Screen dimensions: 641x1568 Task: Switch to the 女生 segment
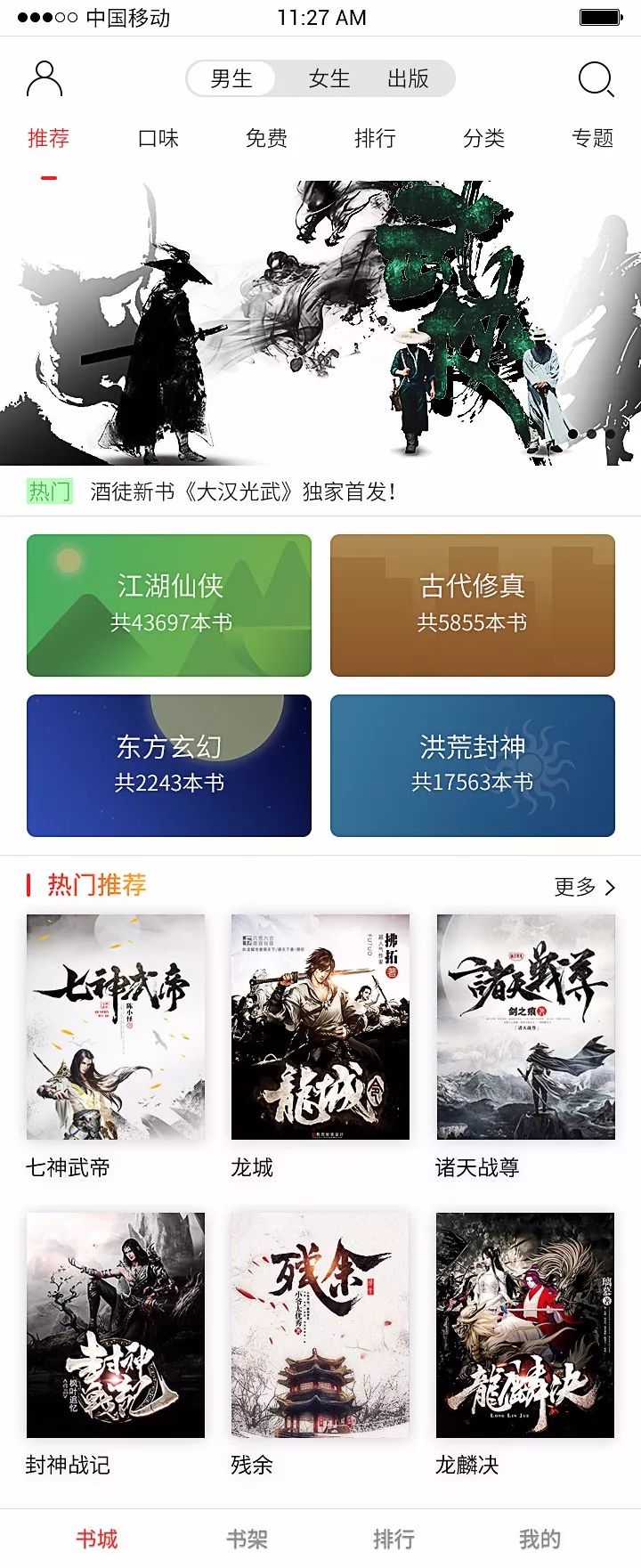[329, 79]
